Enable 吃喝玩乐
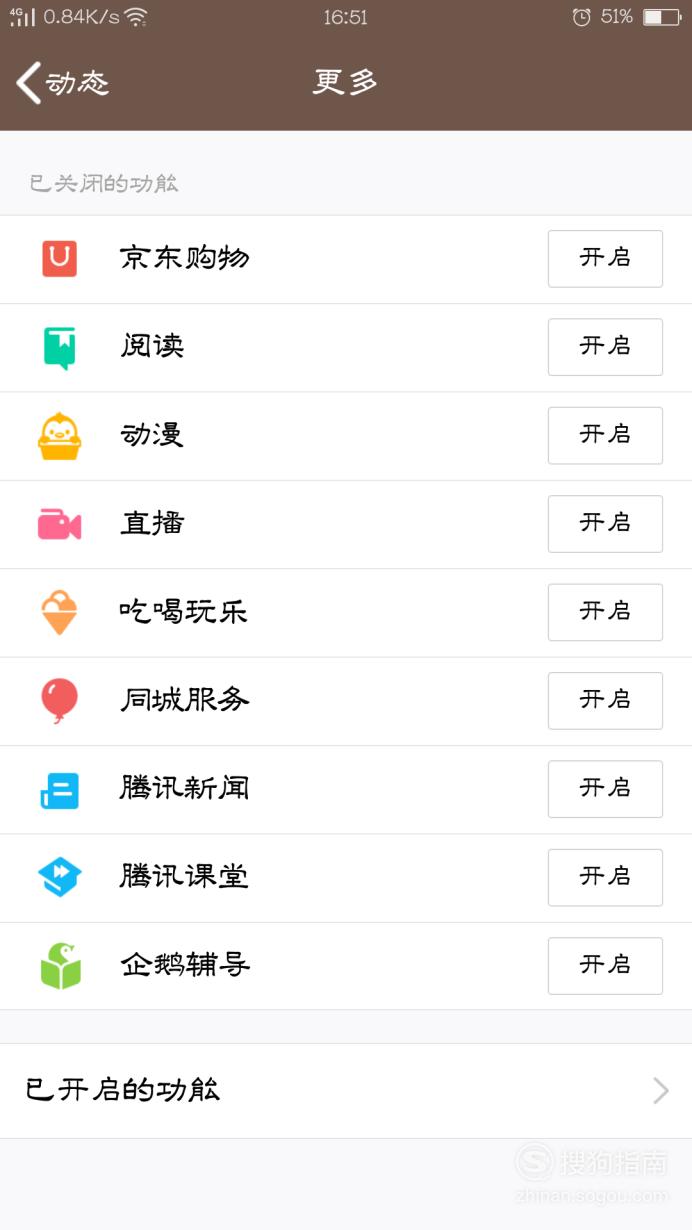The image size is (692, 1230). (x=605, y=612)
